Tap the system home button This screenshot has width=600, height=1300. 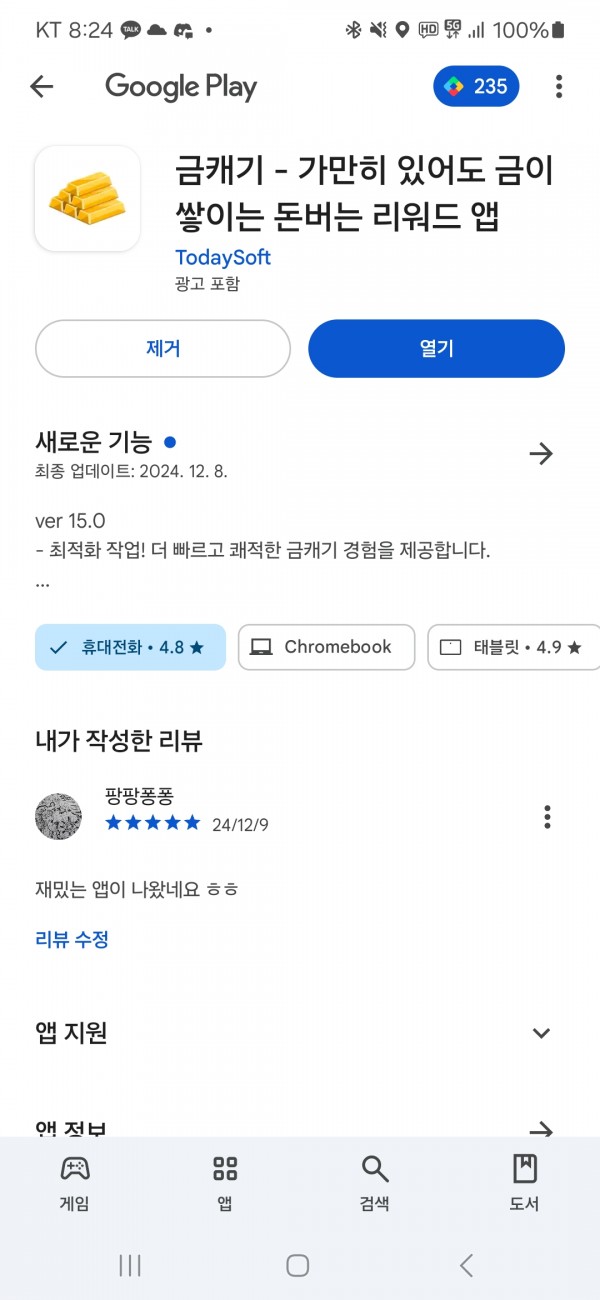tap(298, 1265)
